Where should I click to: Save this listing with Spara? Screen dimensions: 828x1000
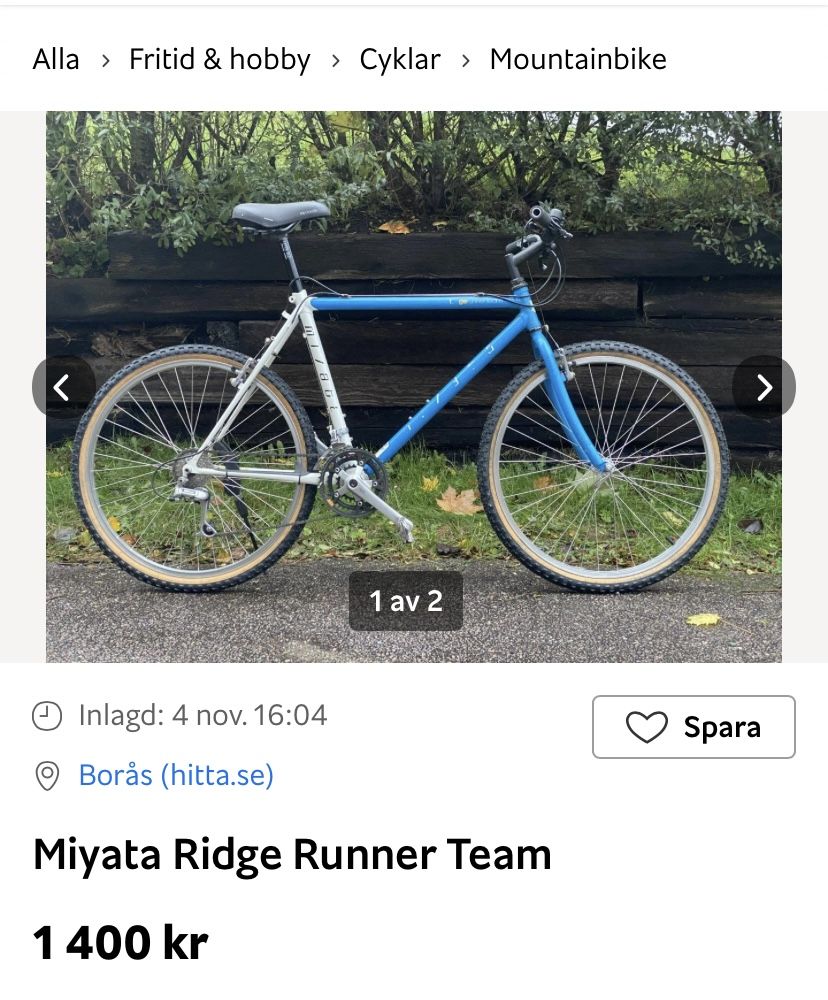(x=694, y=727)
